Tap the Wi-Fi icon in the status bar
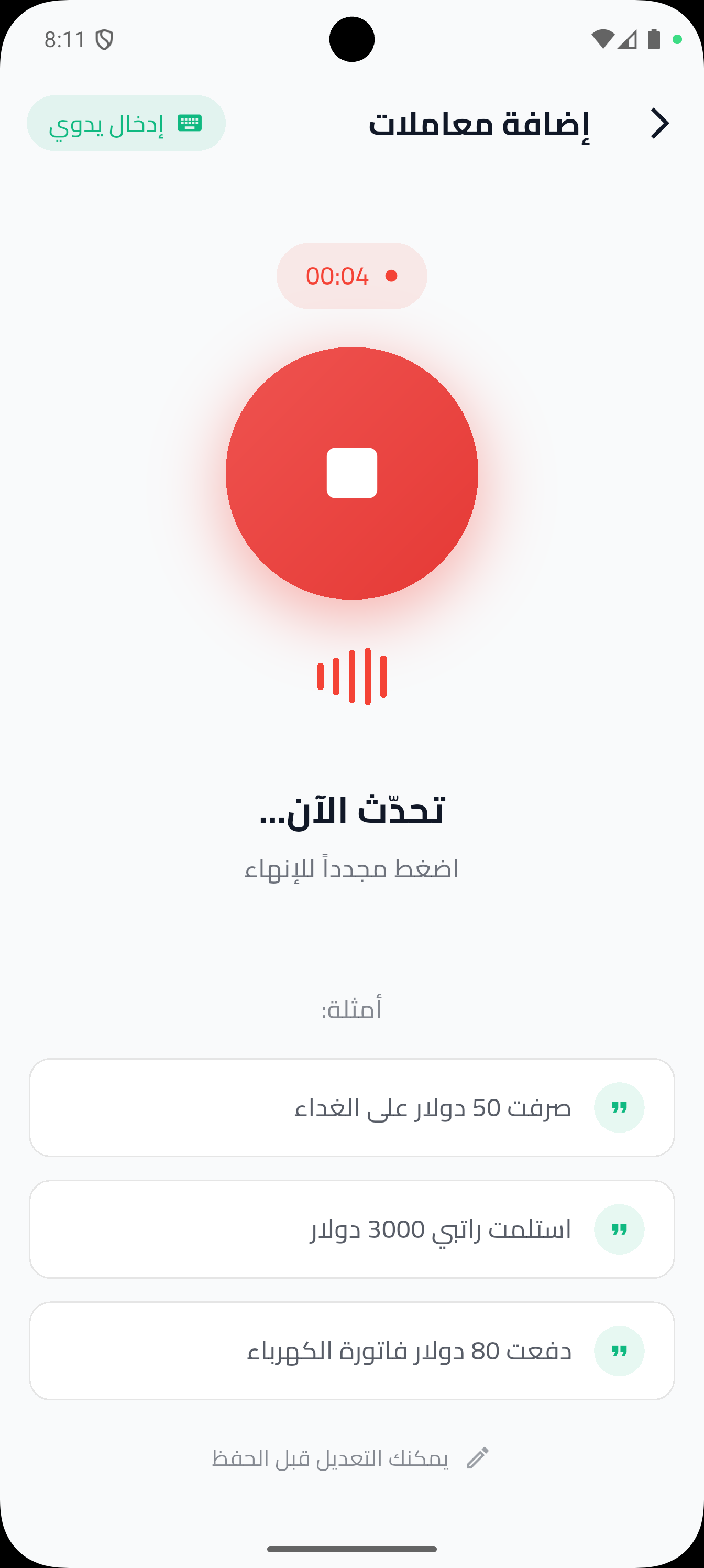The height and width of the screenshot is (1568, 704). 604,38
